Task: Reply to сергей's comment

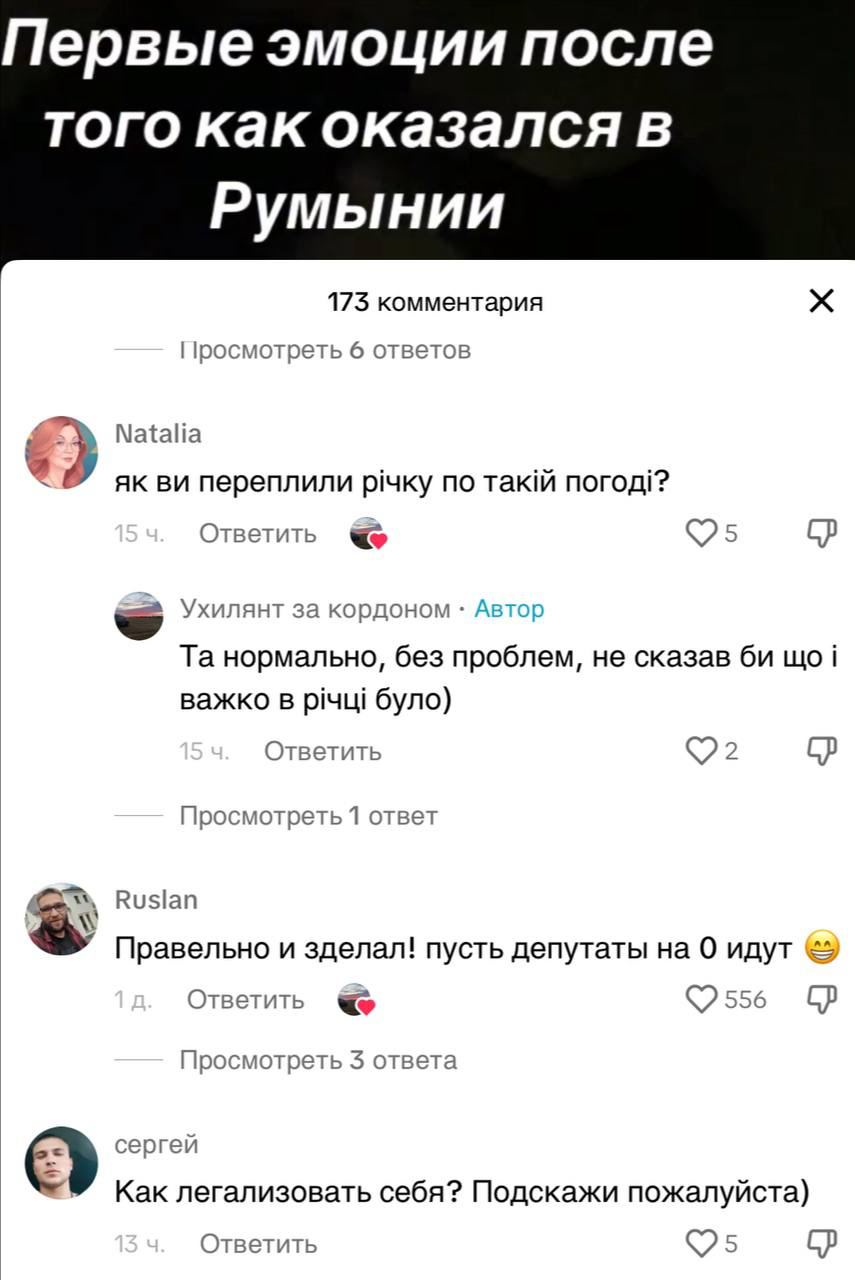Action: tap(258, 1244)
